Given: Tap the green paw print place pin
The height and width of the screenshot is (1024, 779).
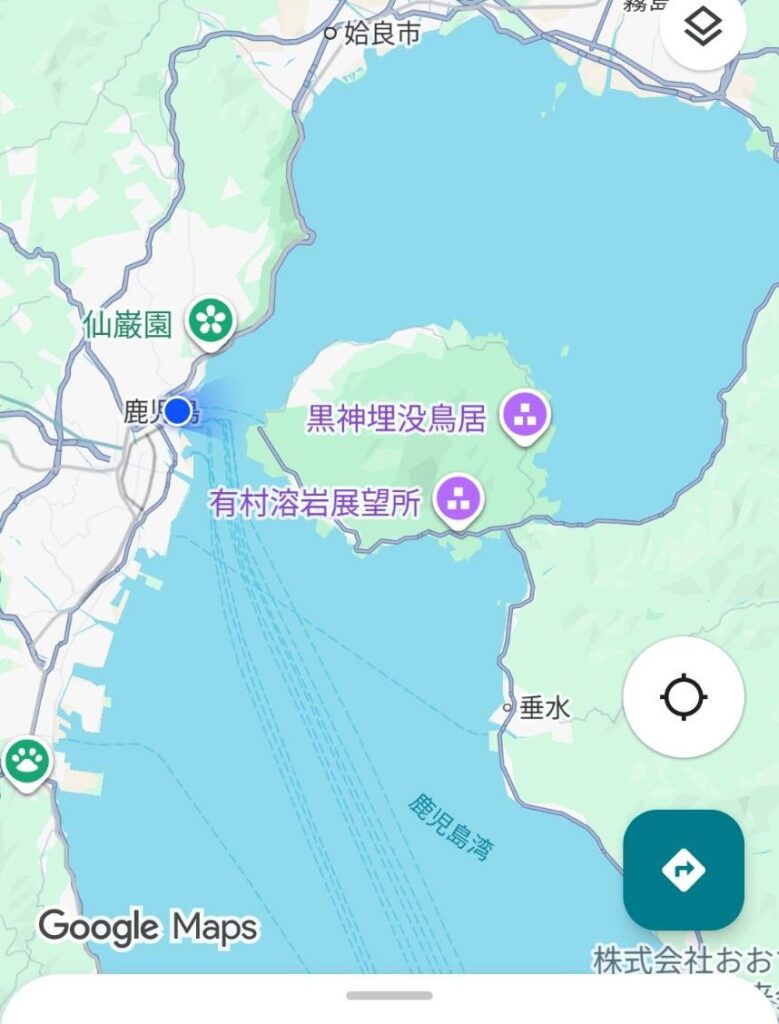Looking at the screenshot, I should click(27, 762).
